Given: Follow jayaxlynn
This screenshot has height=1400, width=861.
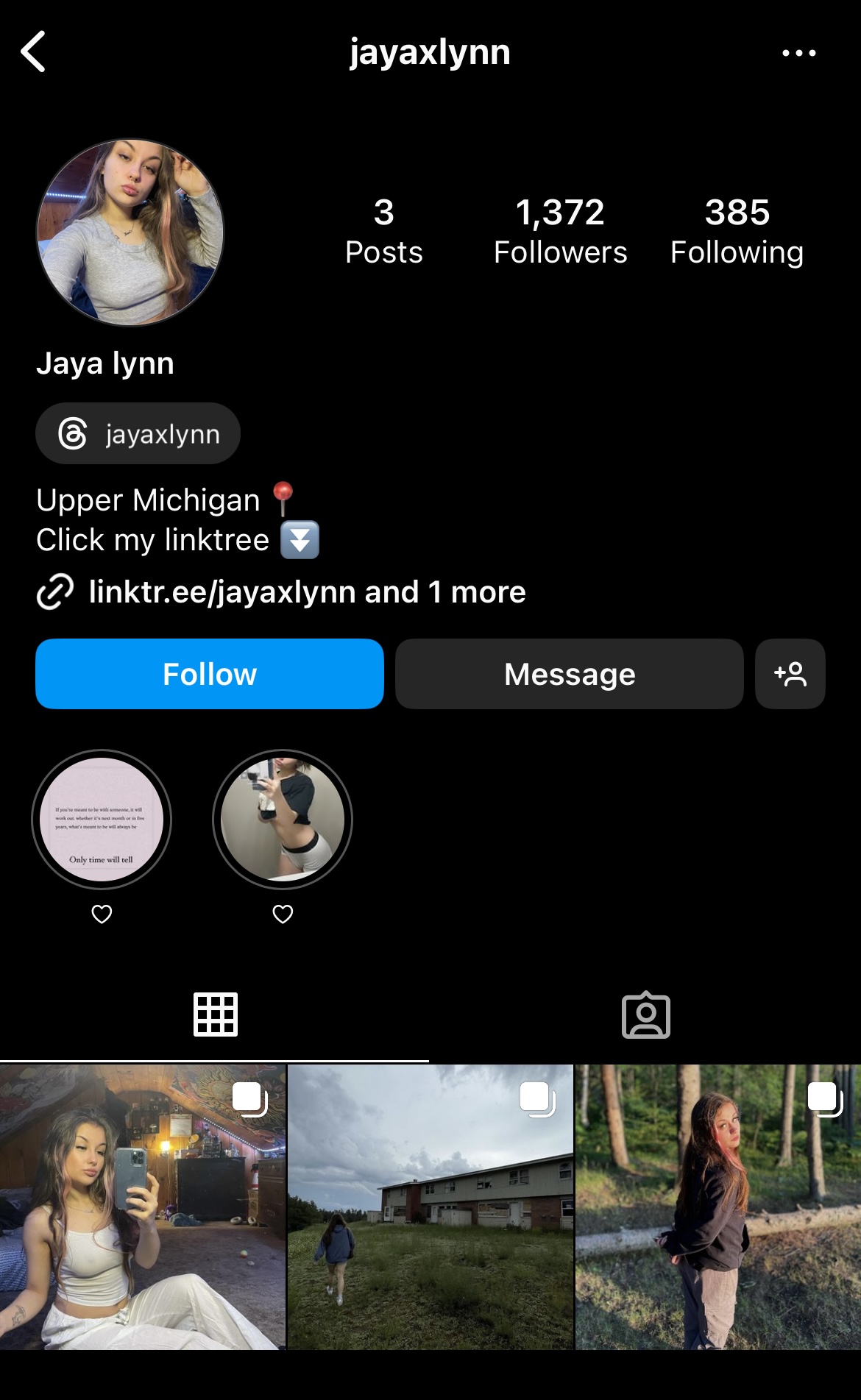Looking at the screenshot, I should click(x=210, y=674).
